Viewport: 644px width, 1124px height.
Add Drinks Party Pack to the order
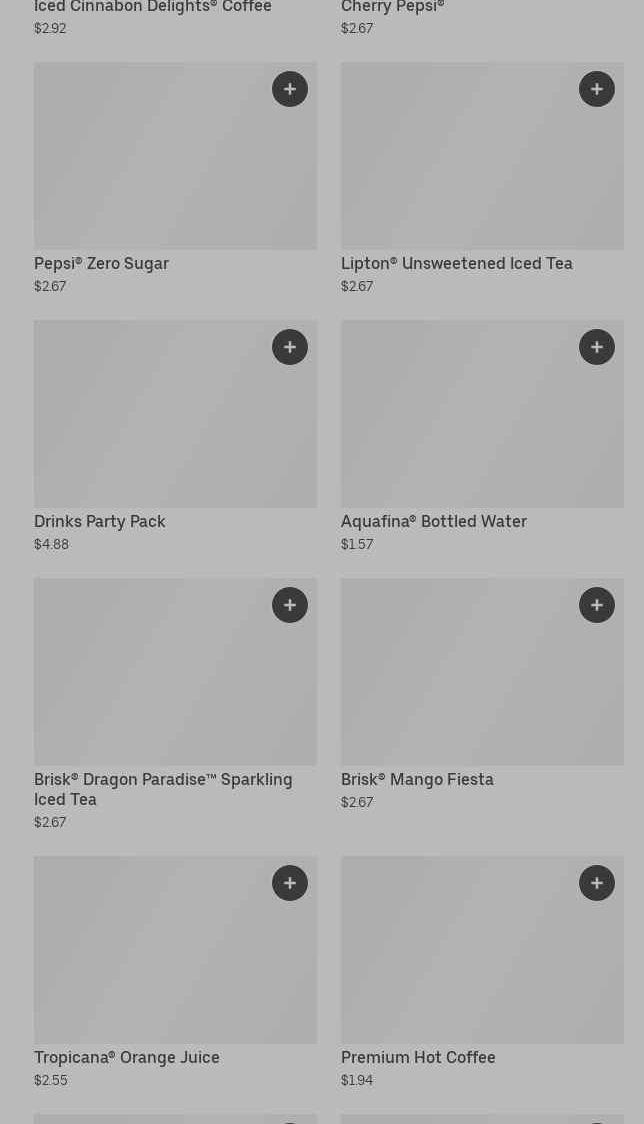tap(290, 347)
